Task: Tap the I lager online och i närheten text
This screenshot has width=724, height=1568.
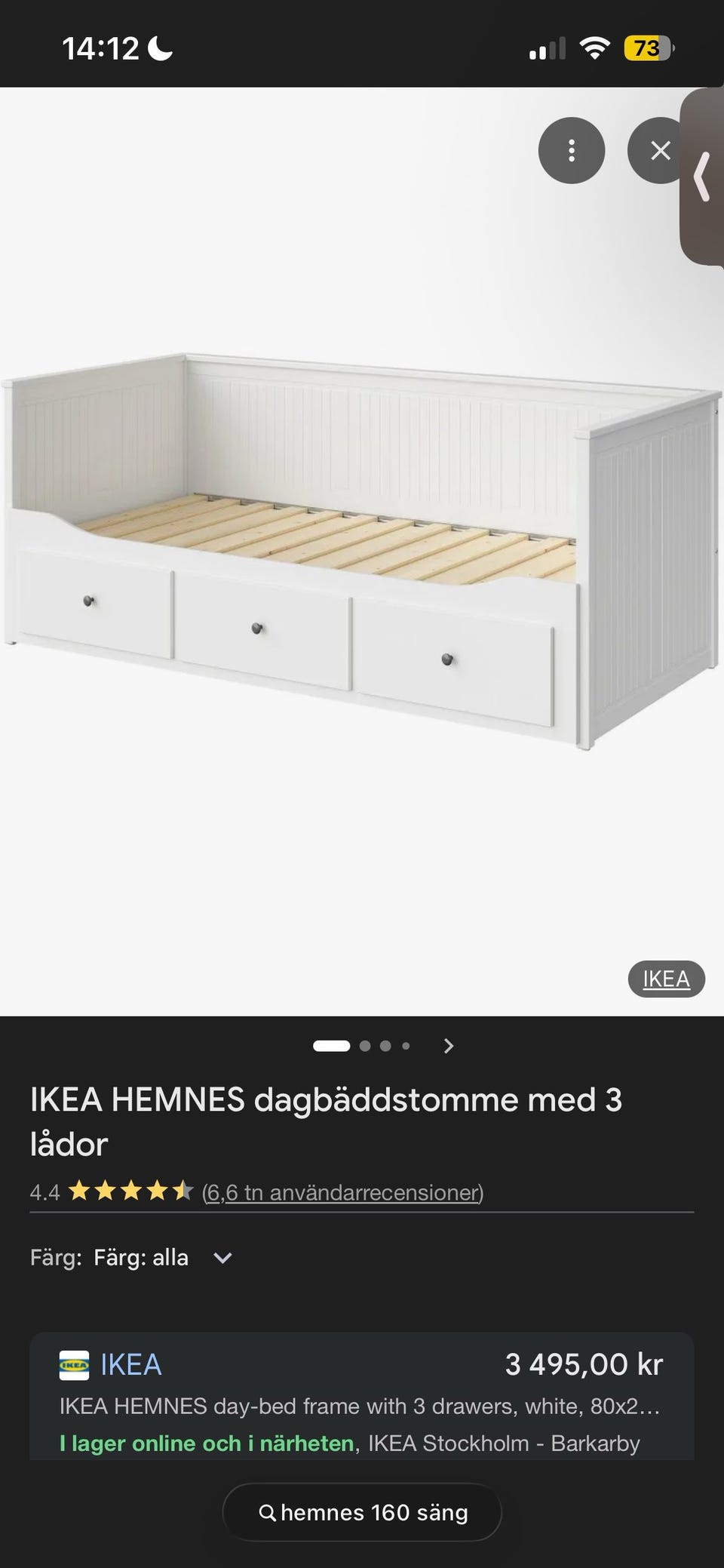Action: point(204,1442)
